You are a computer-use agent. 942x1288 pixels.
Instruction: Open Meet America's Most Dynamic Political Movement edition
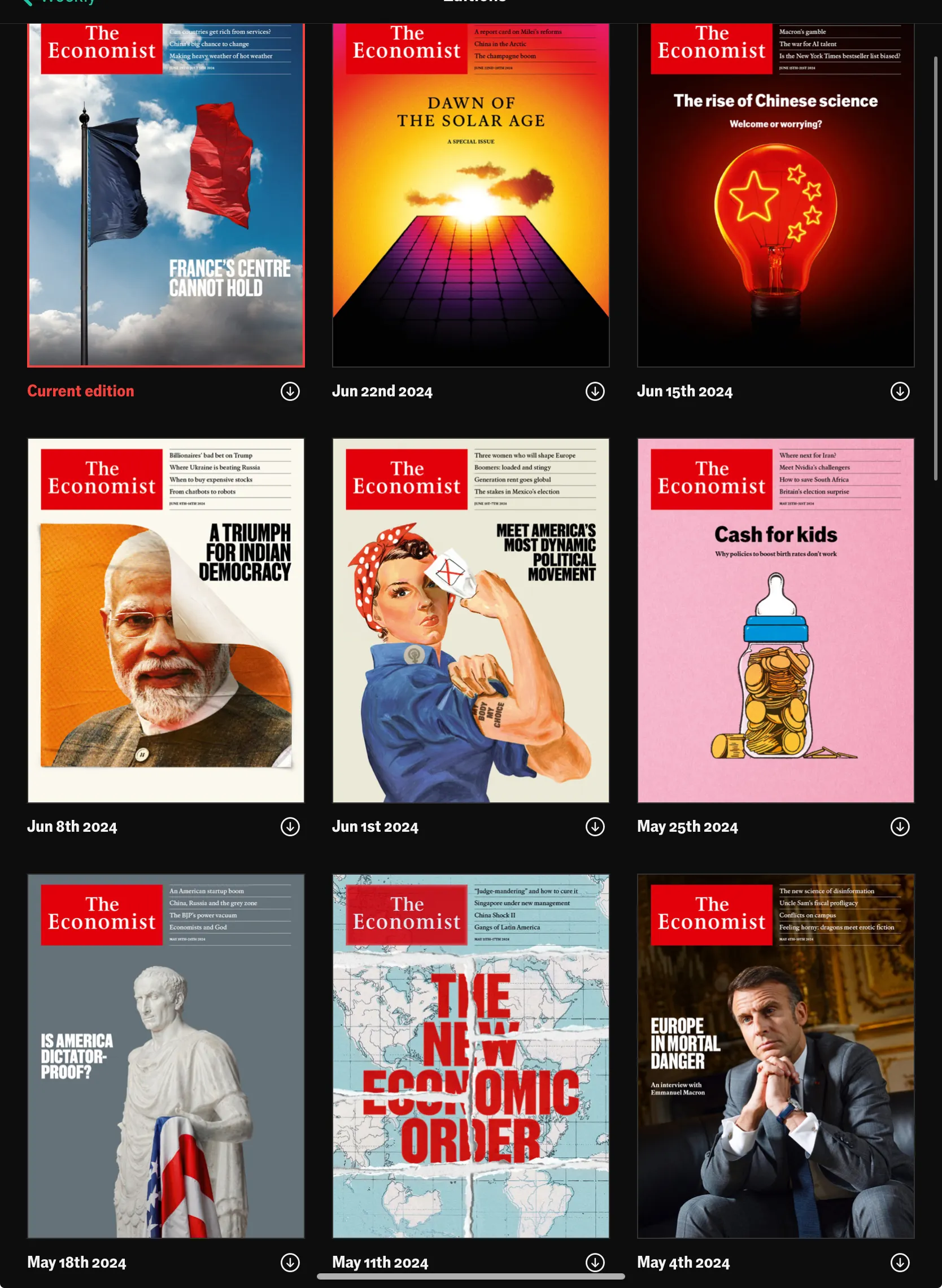tap(470, 621)
